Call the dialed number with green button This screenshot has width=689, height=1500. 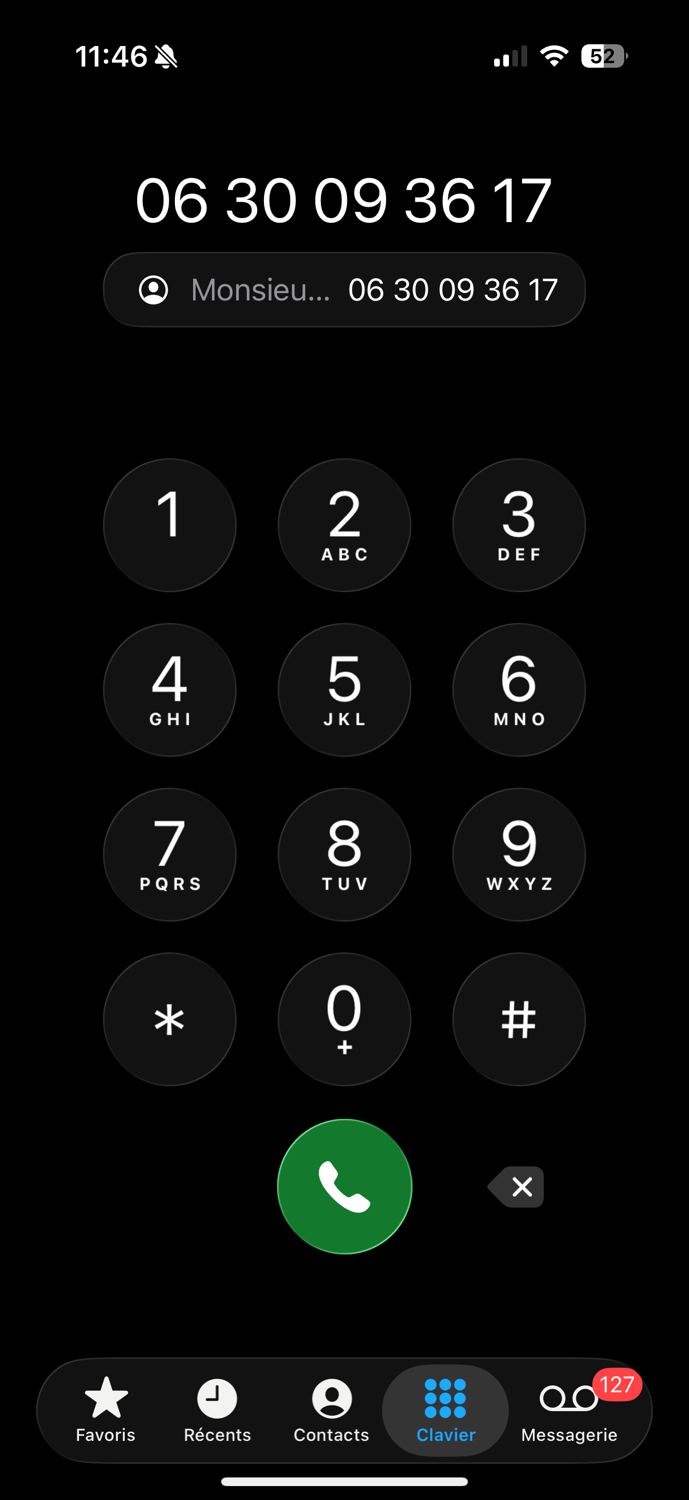(344, 1186)
